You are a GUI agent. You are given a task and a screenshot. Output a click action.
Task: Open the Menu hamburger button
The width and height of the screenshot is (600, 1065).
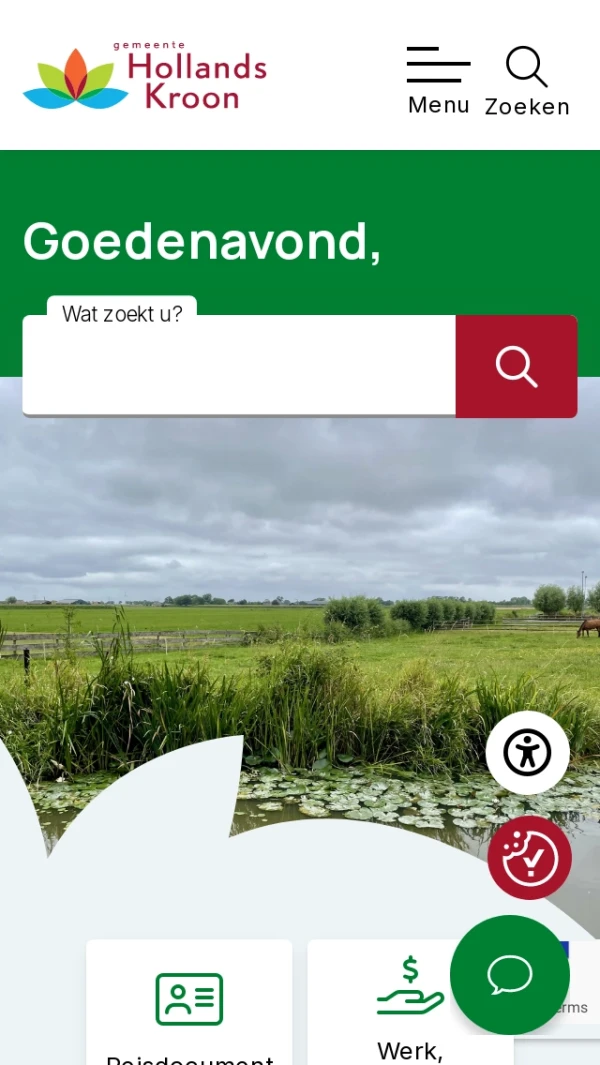[438, 80]
